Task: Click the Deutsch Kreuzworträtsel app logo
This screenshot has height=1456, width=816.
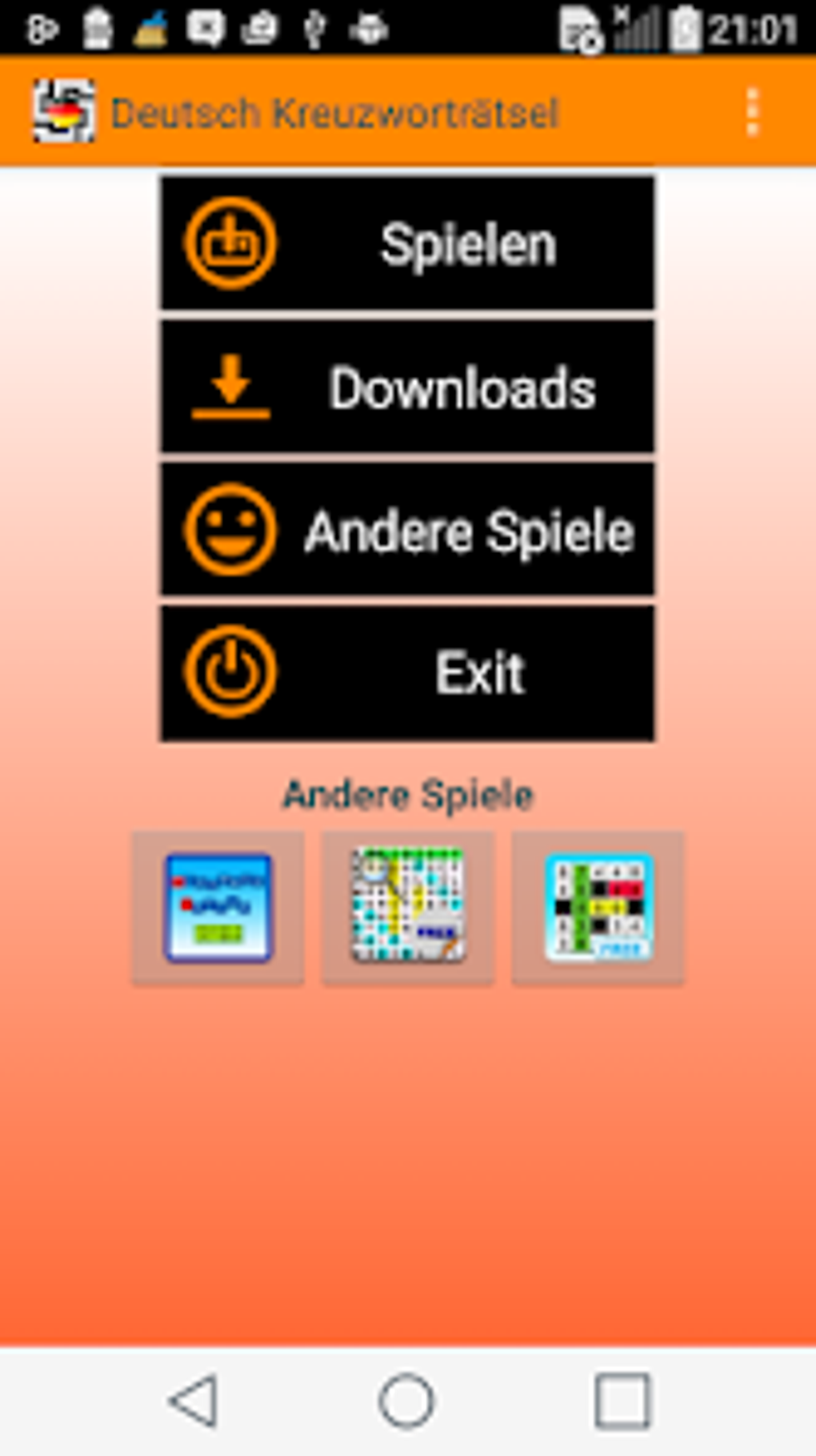Action: (x=64, y=111)
